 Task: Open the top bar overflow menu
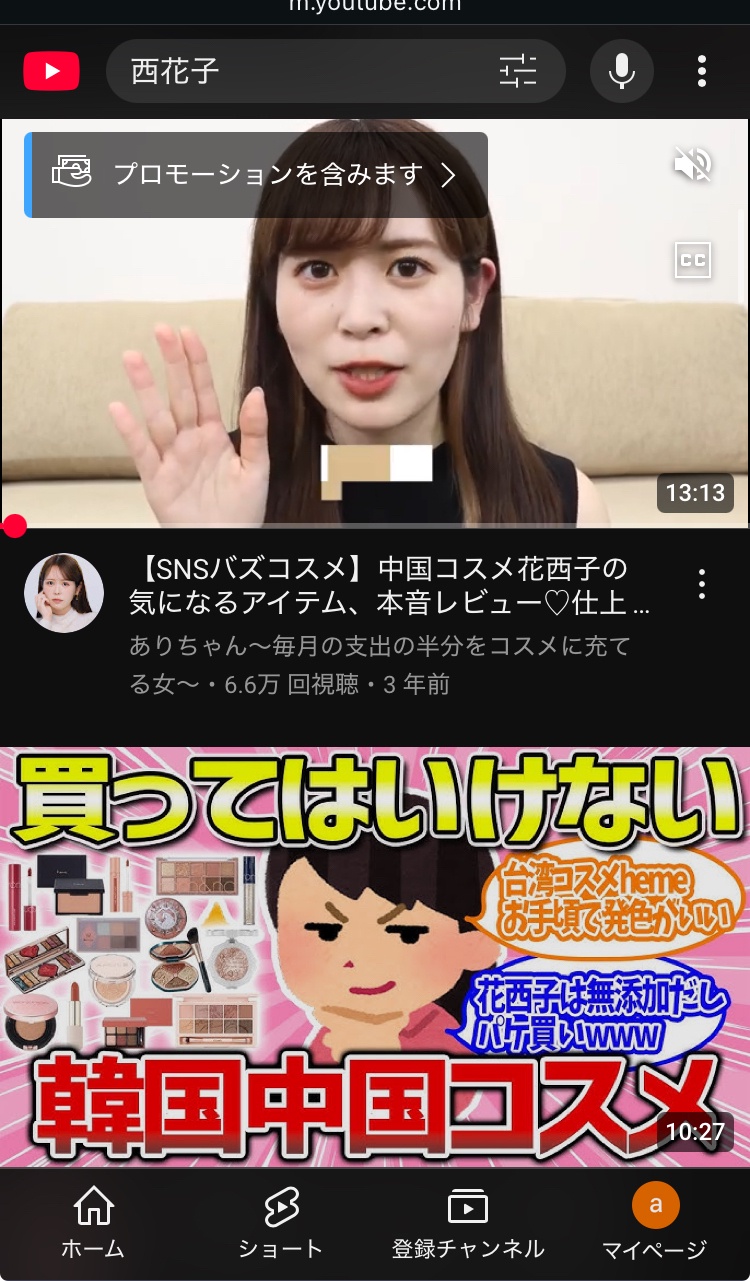(702, 72)
